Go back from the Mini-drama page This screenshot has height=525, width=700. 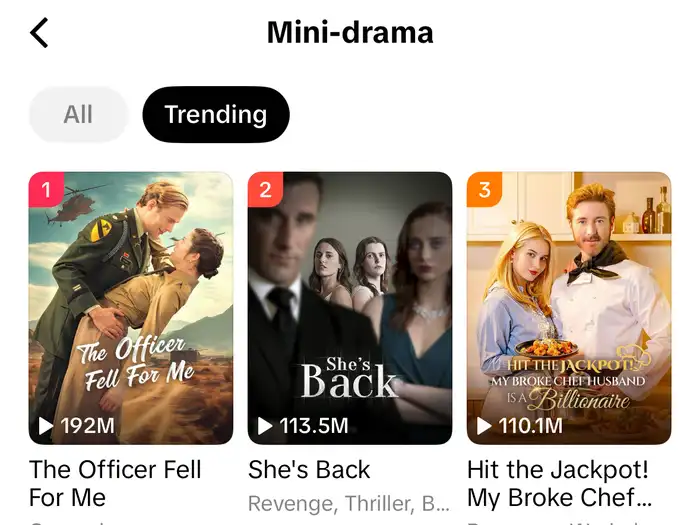[39, 32]
